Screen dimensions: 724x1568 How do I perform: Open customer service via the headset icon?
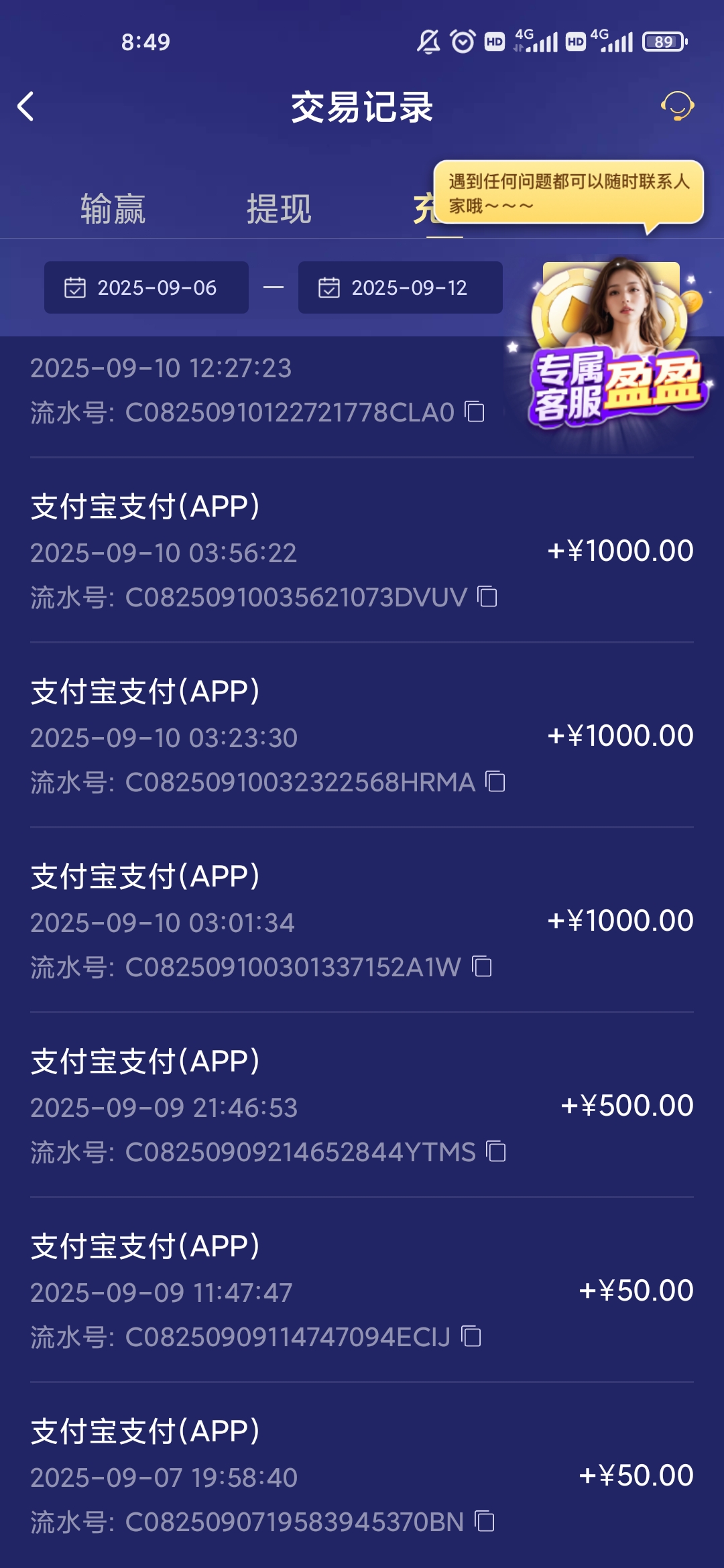(677, 107)
